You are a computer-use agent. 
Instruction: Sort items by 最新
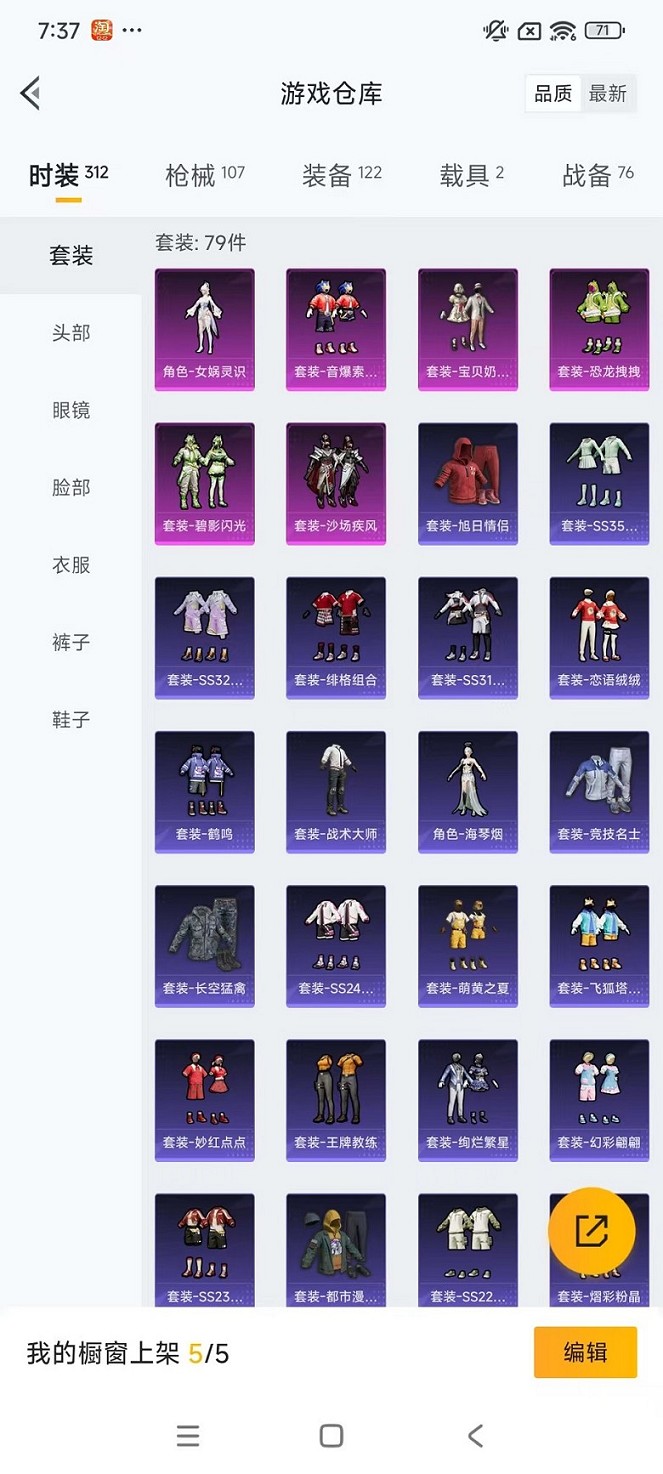coord(607,94)
